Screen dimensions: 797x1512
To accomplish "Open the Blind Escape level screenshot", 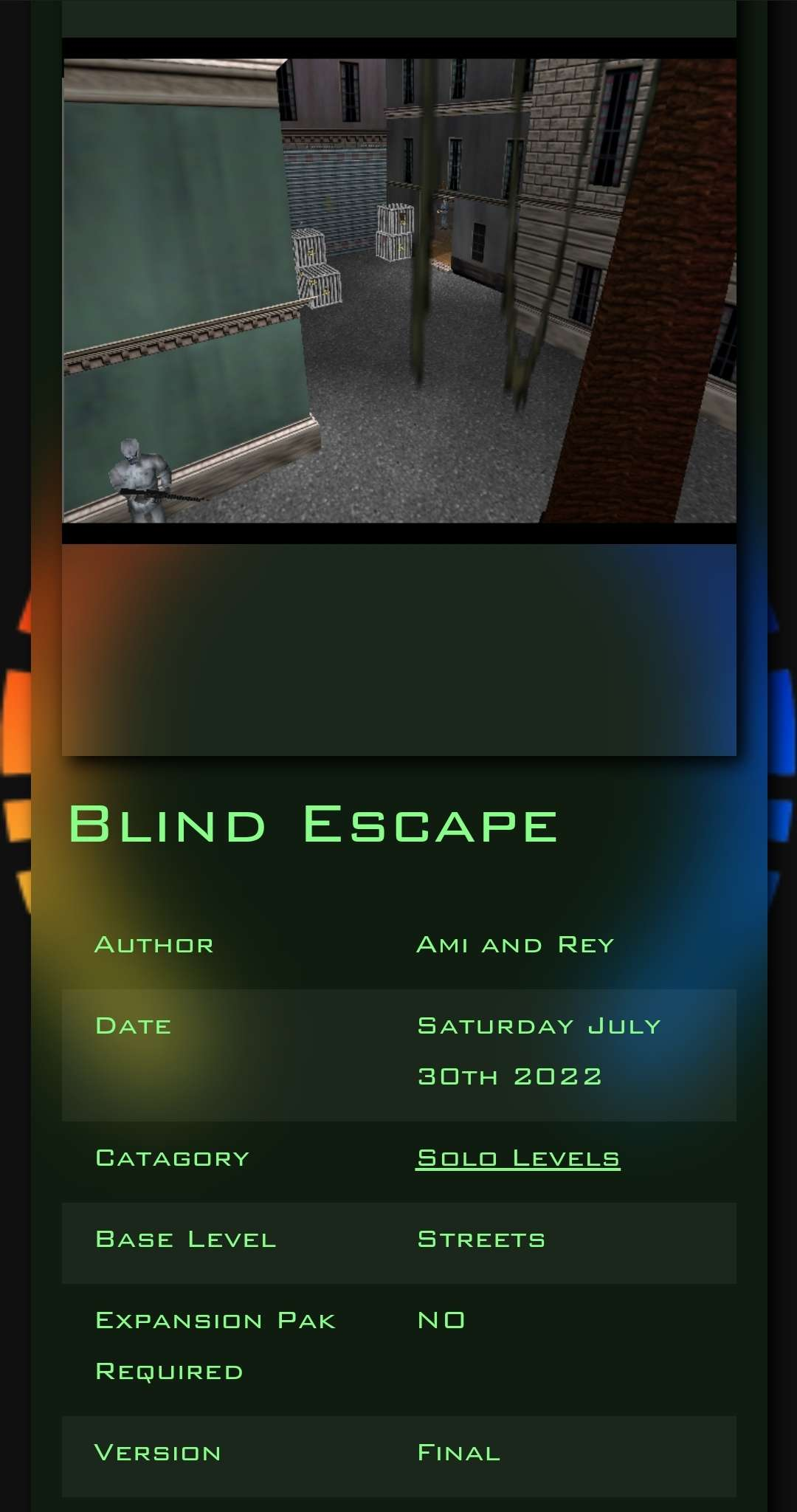I will 399,291.
